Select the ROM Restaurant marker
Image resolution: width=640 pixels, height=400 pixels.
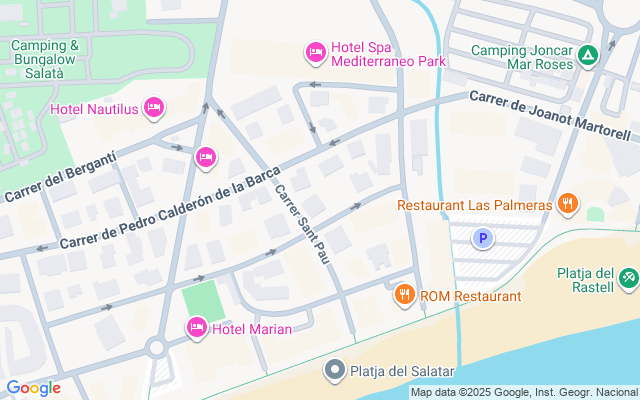404,295
